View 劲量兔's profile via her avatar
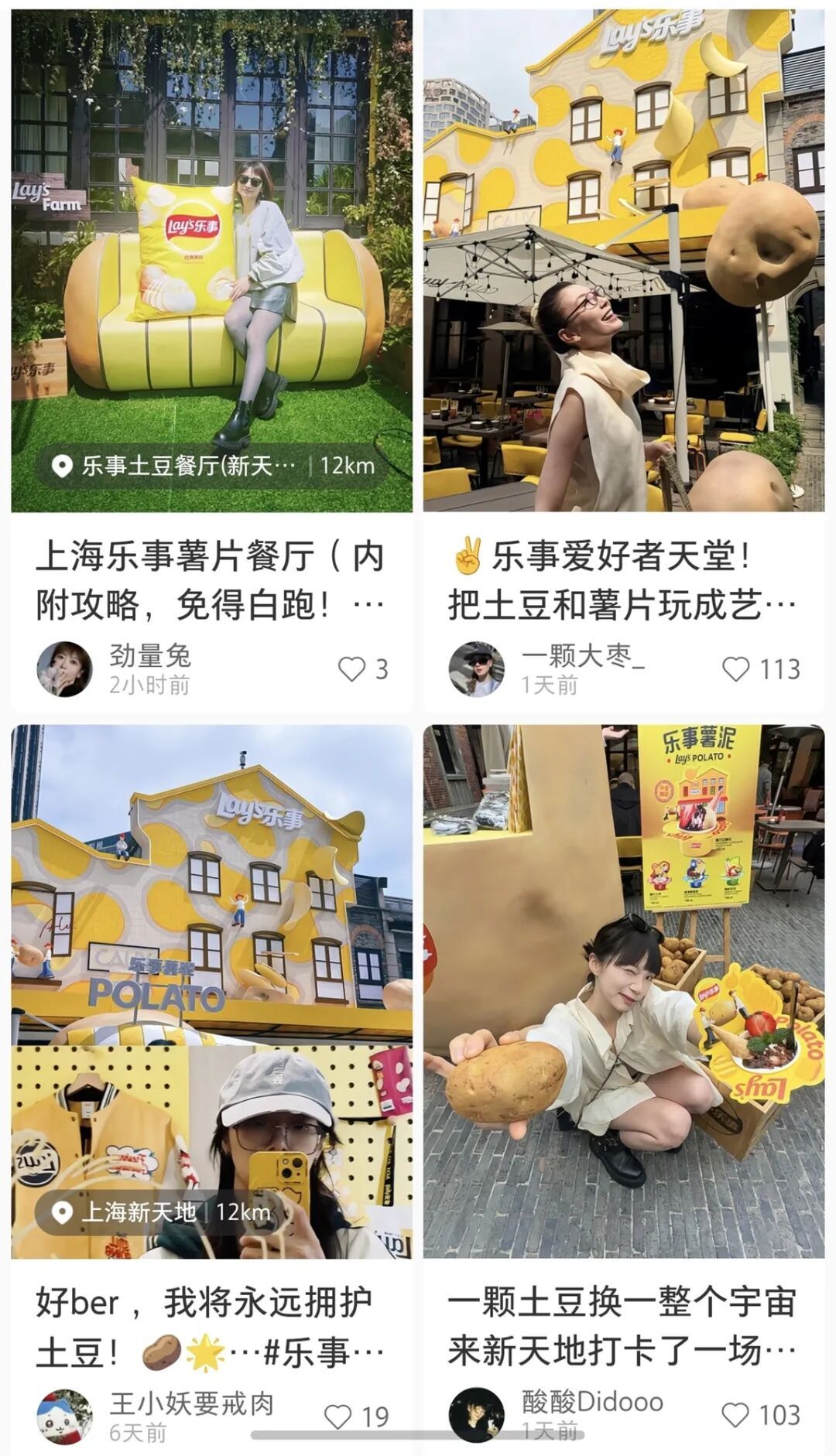The height and width of the screenshot is (1456, 836). 64,669
